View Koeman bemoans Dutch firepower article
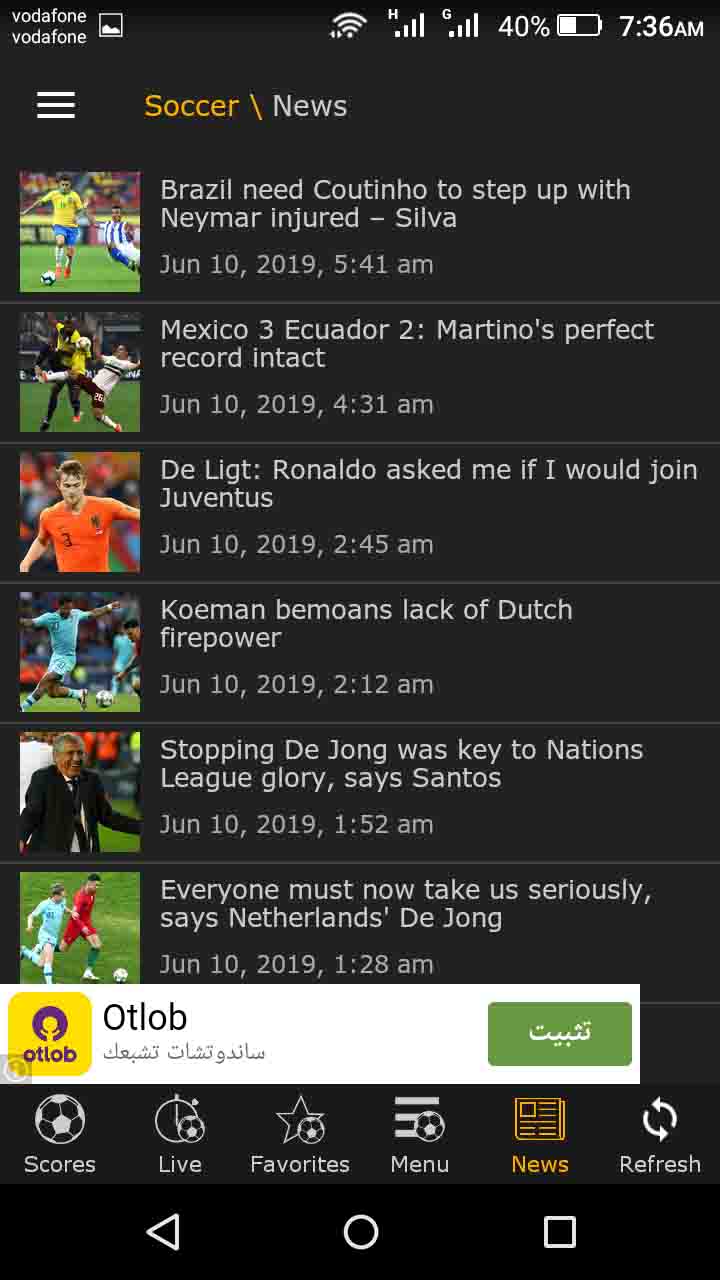The image size is (720, 1280). (360, 652)
